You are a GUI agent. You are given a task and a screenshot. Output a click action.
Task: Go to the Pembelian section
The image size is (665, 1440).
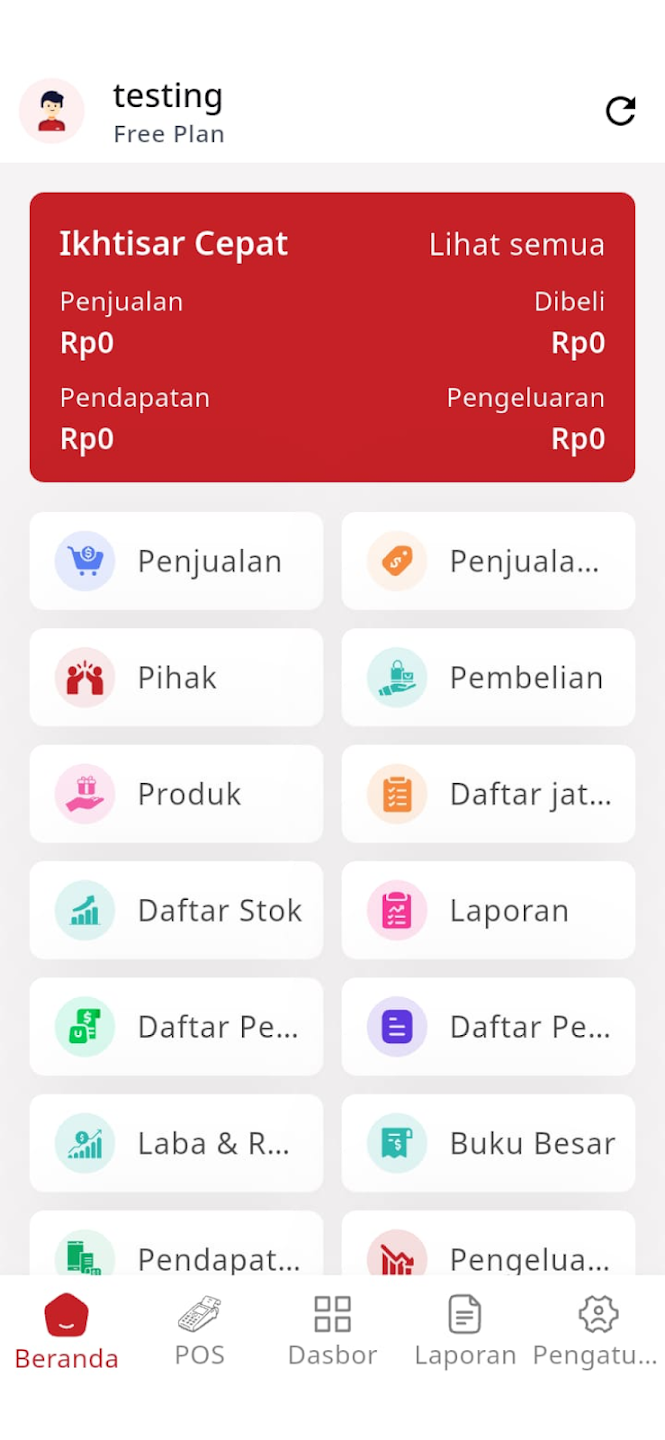click(x=488, y=678)
